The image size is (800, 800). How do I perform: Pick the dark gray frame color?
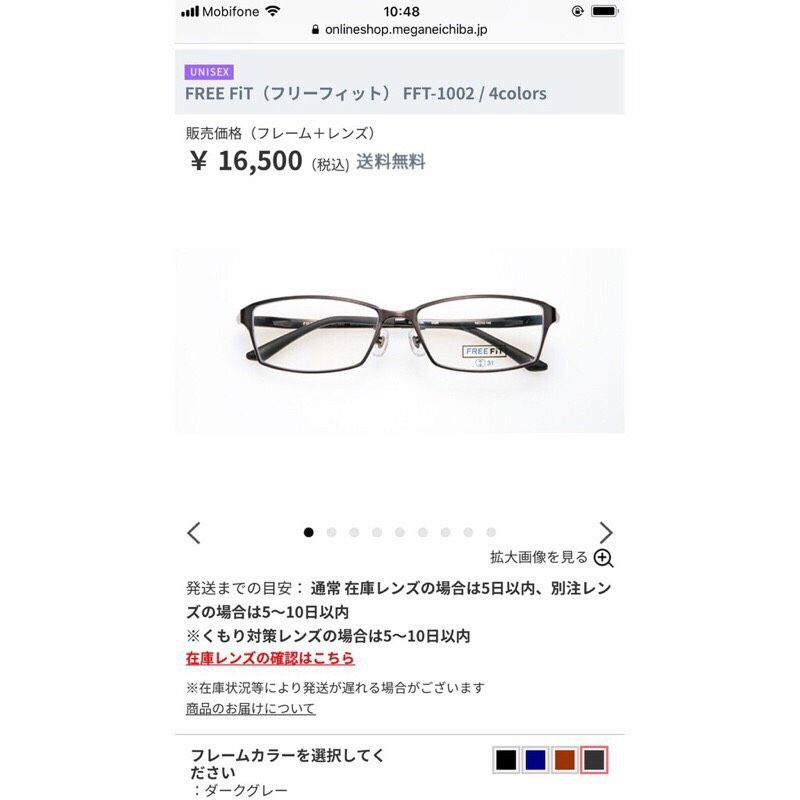point(594,760)
